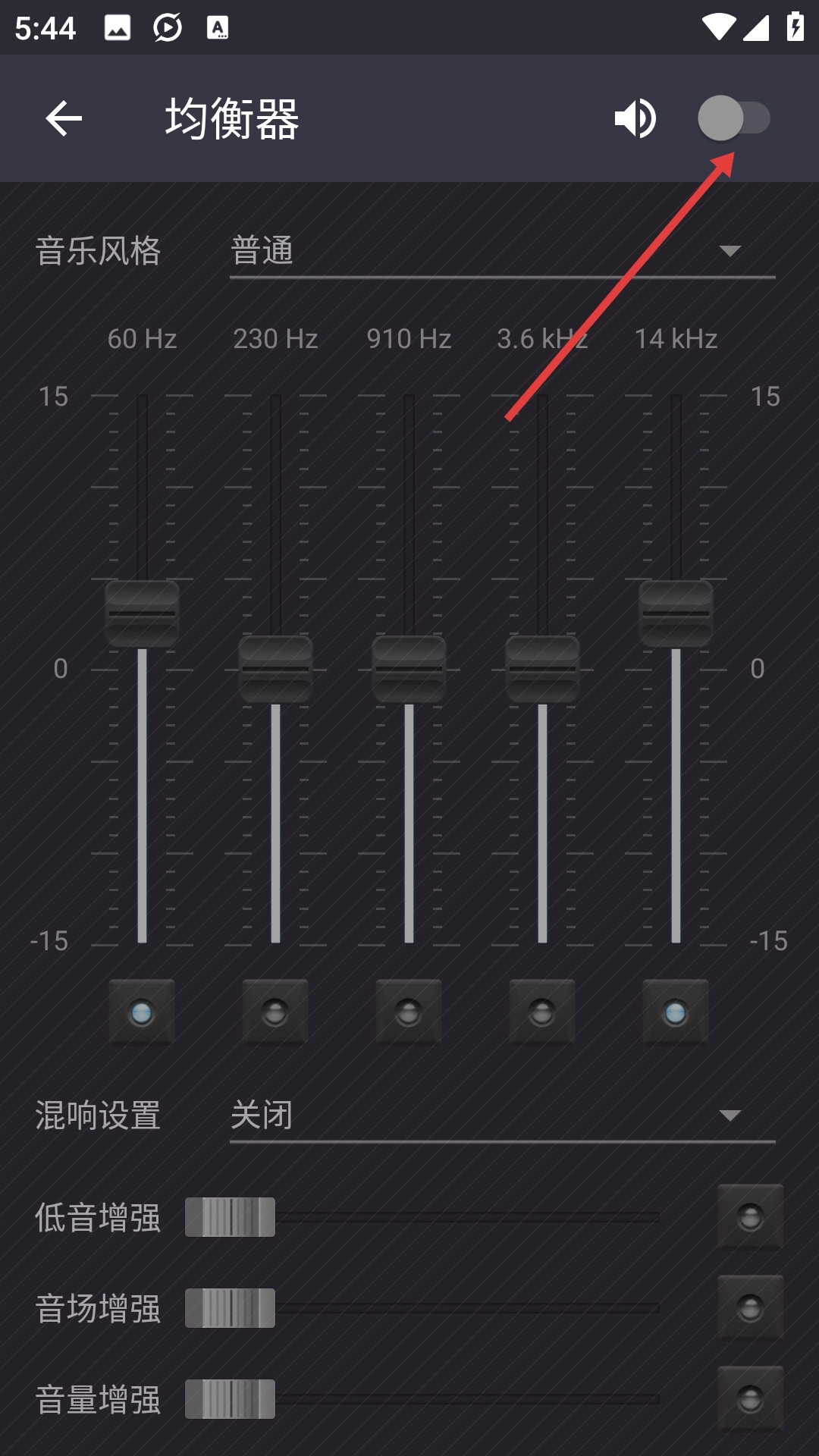
Task: Open the 混响设置 reverb dropdown
Action: pos(501,1116)
